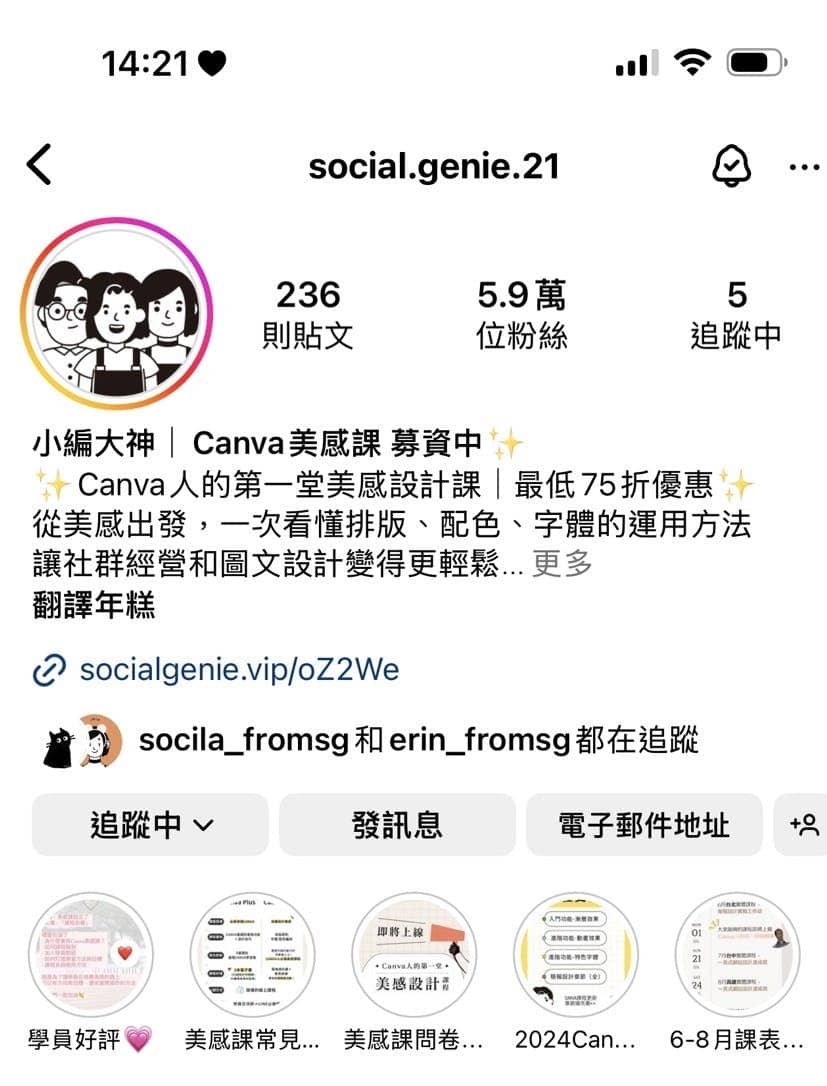Expand the bio with 更多
Image resolution: width=827 pixels, height=1086 pixels.
[x=562, y=563]
